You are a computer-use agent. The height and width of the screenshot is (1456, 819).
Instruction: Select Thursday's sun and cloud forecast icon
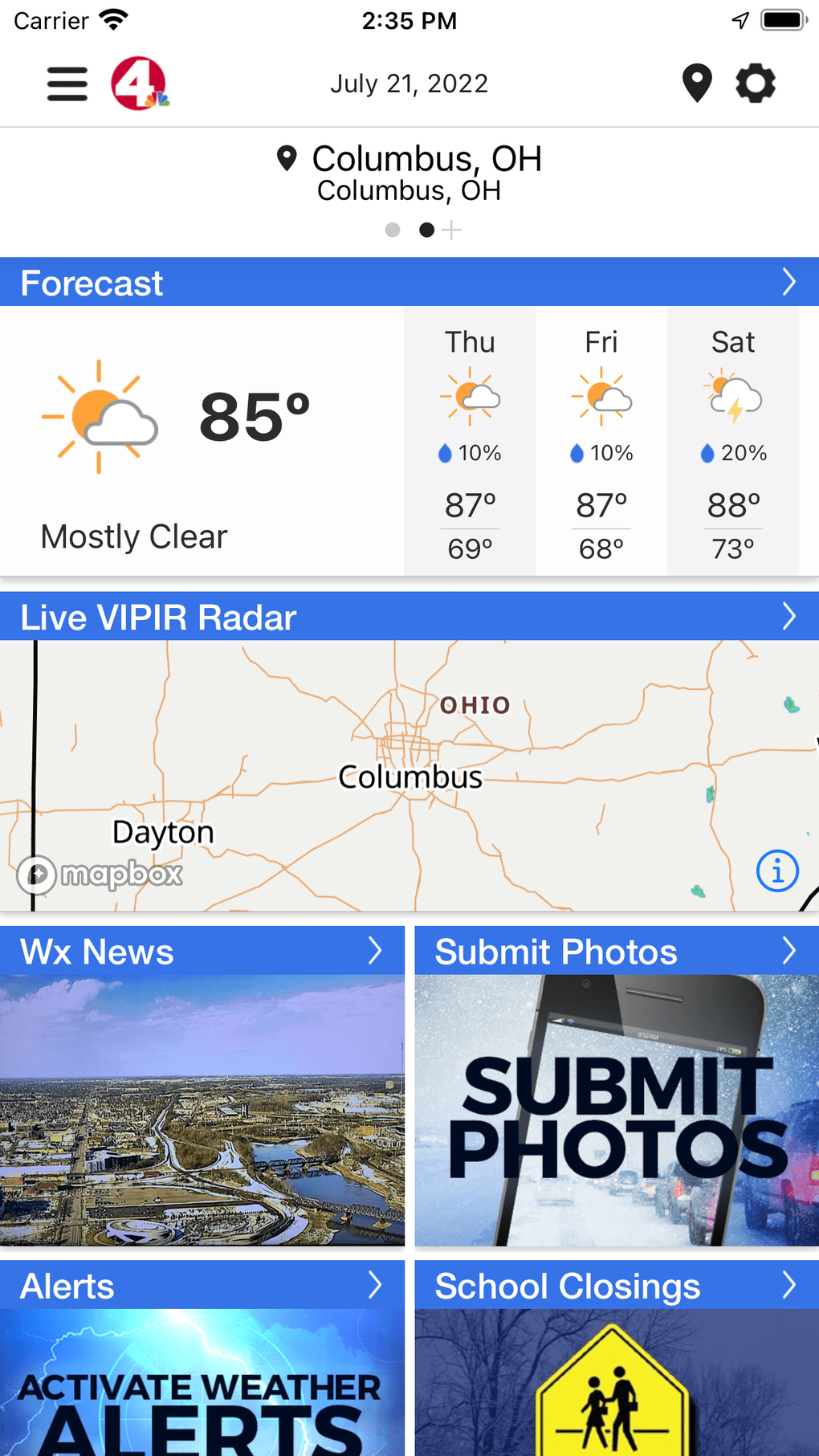point(471,395)
